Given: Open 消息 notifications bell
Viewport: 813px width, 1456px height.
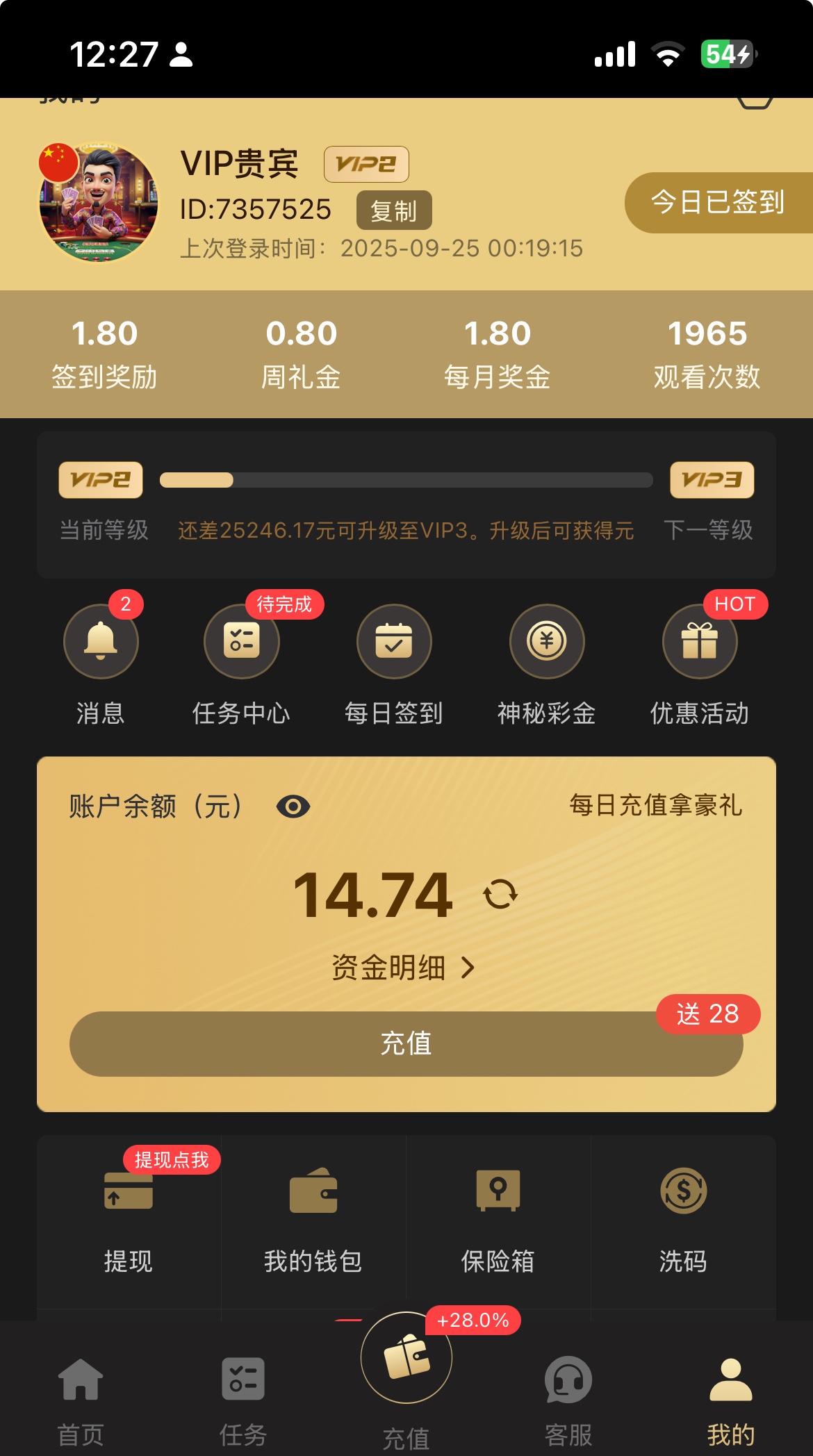Looking at the screenshot, I should point(101,641).
